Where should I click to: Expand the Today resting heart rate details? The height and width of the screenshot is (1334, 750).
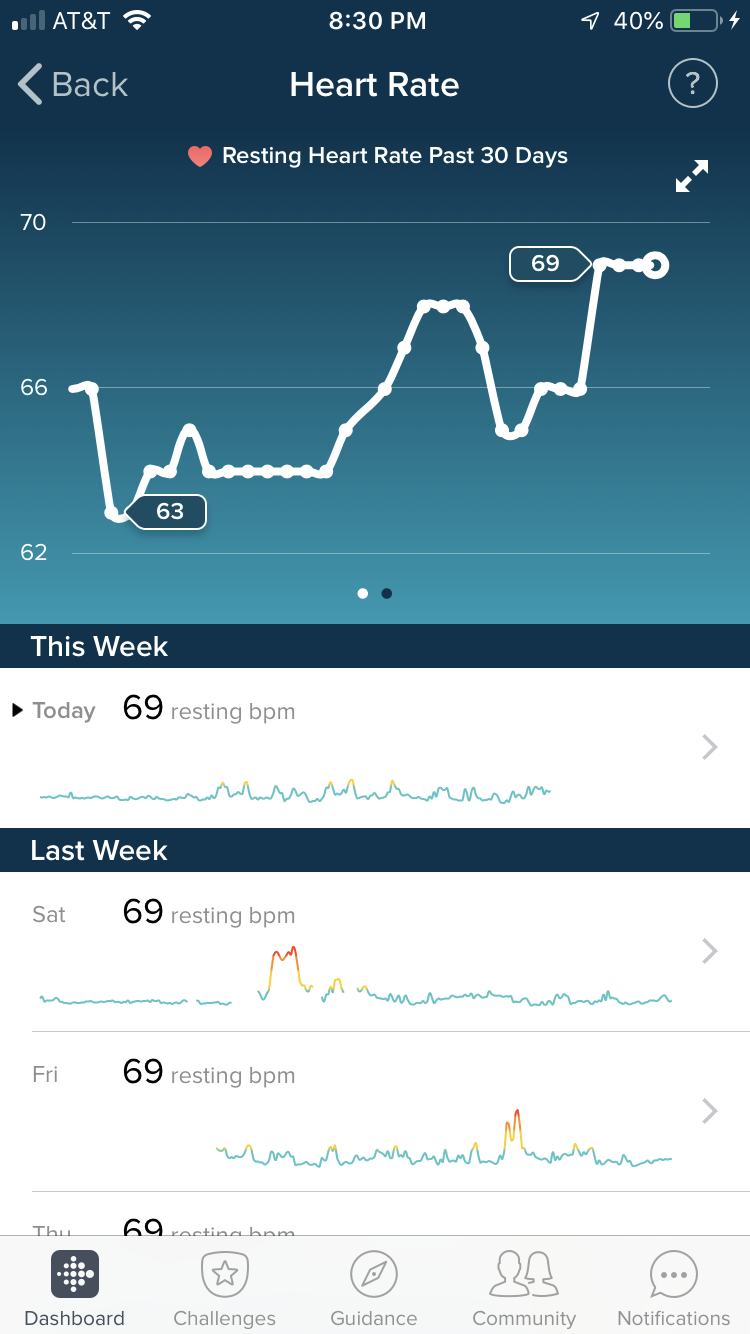pyautogui.click(x=709, y=747)
